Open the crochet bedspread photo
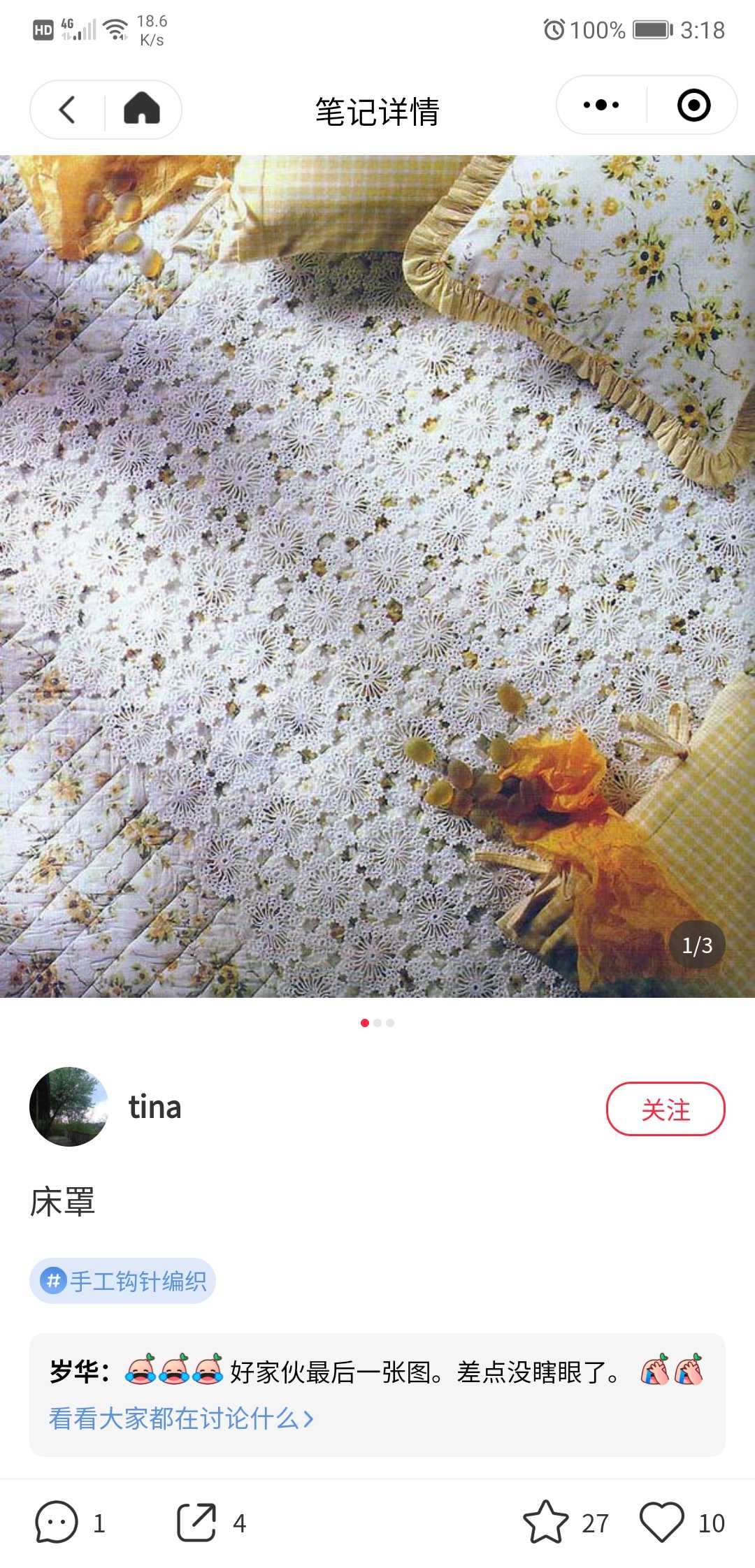 [377, 576]
